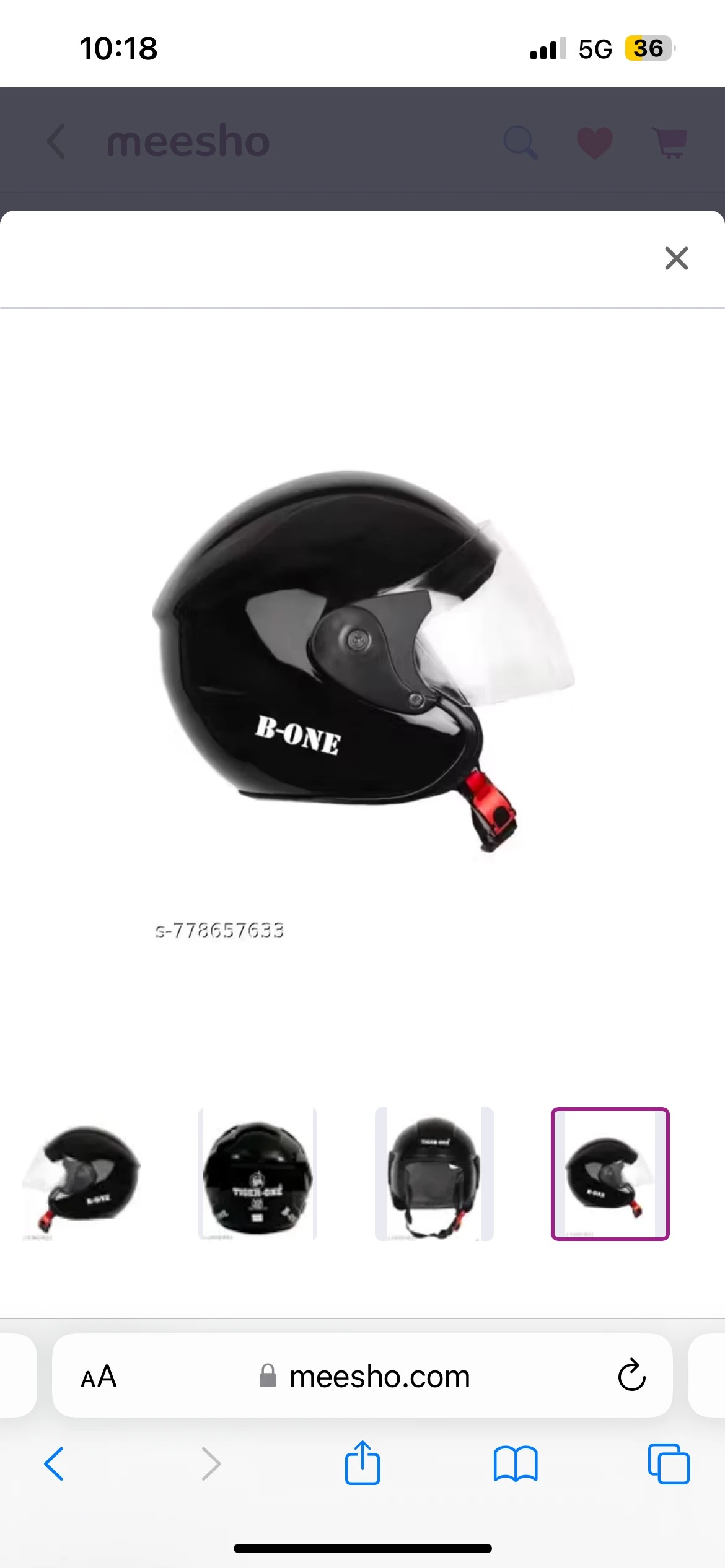The height and width of the screenshot is (1568, 725).
Task: Select the left-facing side view helmet thumbnail
Action: [81, 1174]
